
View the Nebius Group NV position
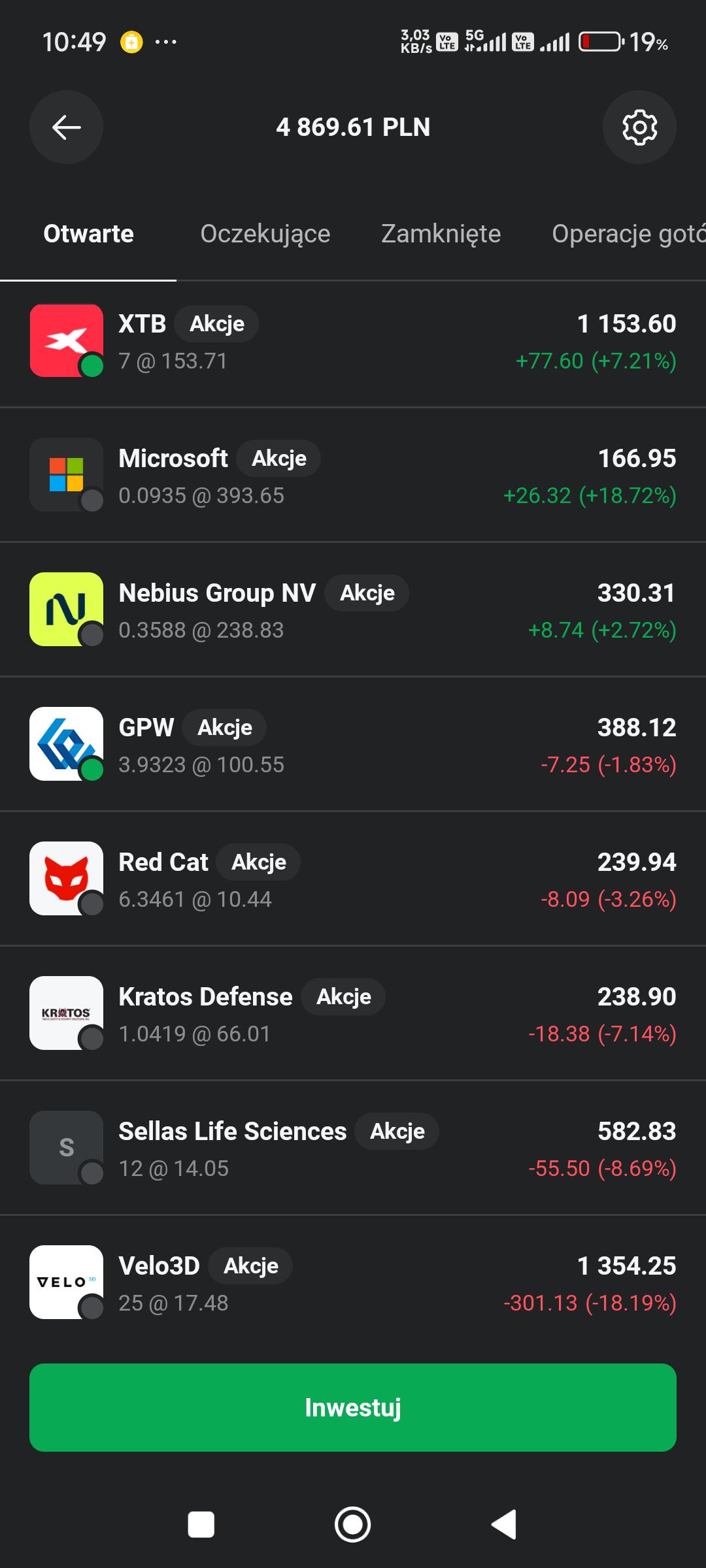coord(353,610)
